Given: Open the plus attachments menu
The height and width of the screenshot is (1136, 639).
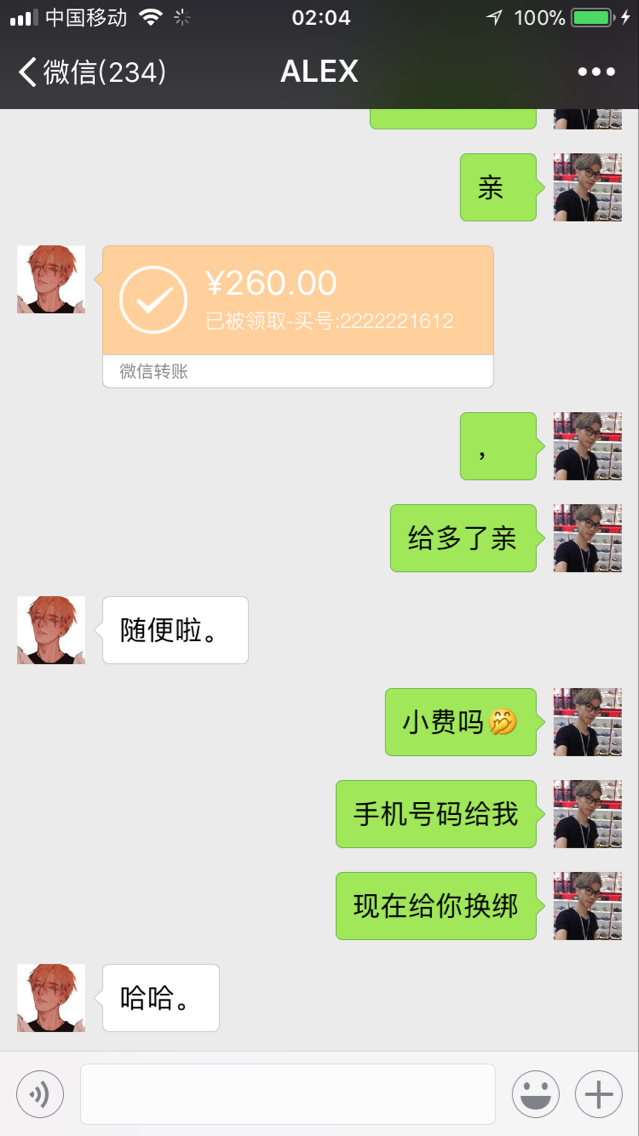Looking at the screenshot, I should point(598,1094).
